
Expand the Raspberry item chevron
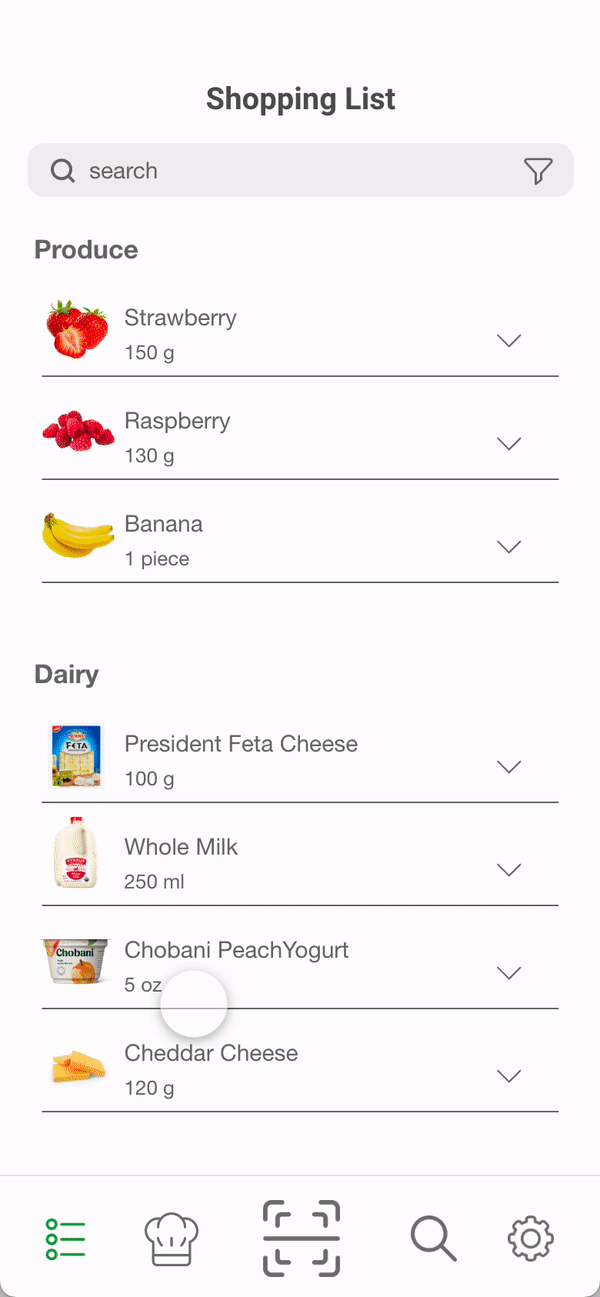[509, 444]
